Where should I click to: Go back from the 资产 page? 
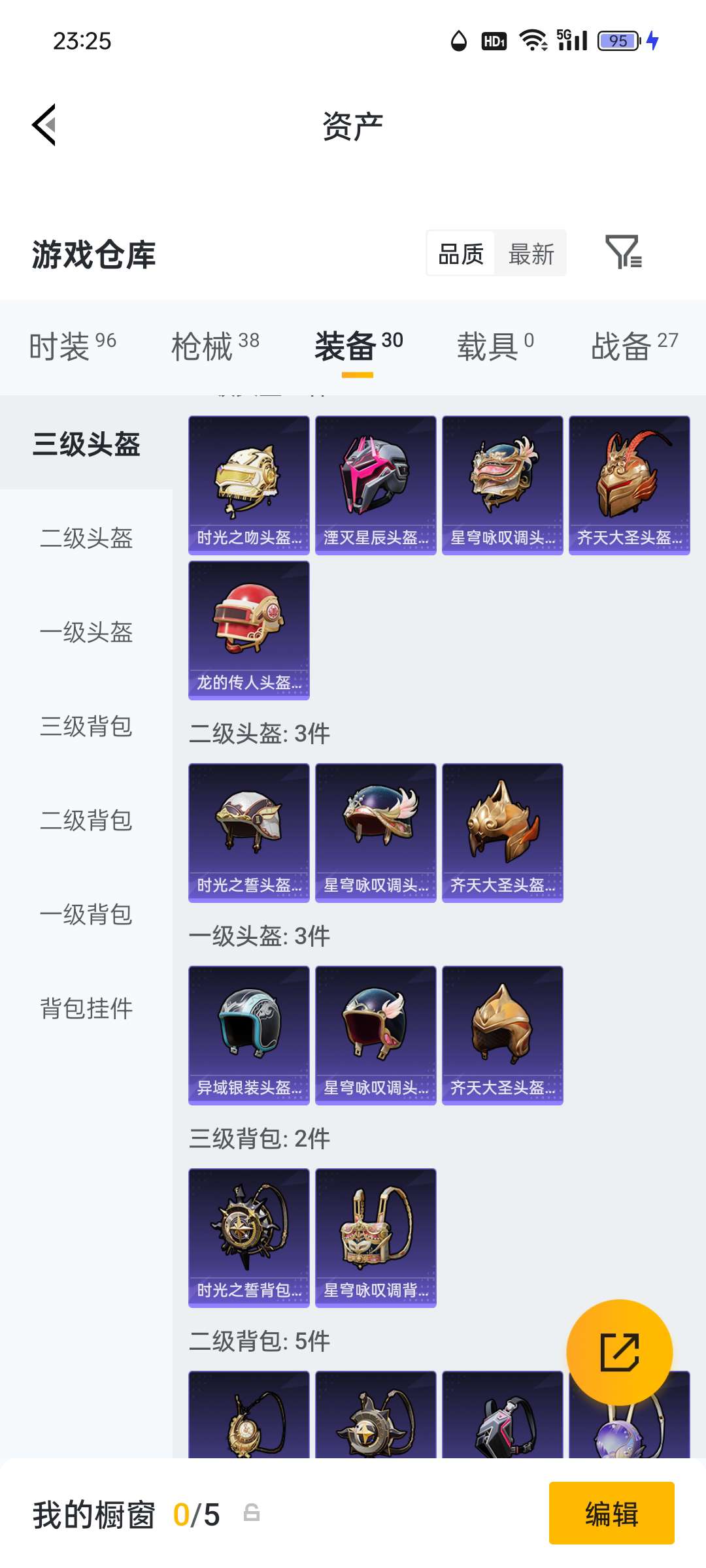44,125
